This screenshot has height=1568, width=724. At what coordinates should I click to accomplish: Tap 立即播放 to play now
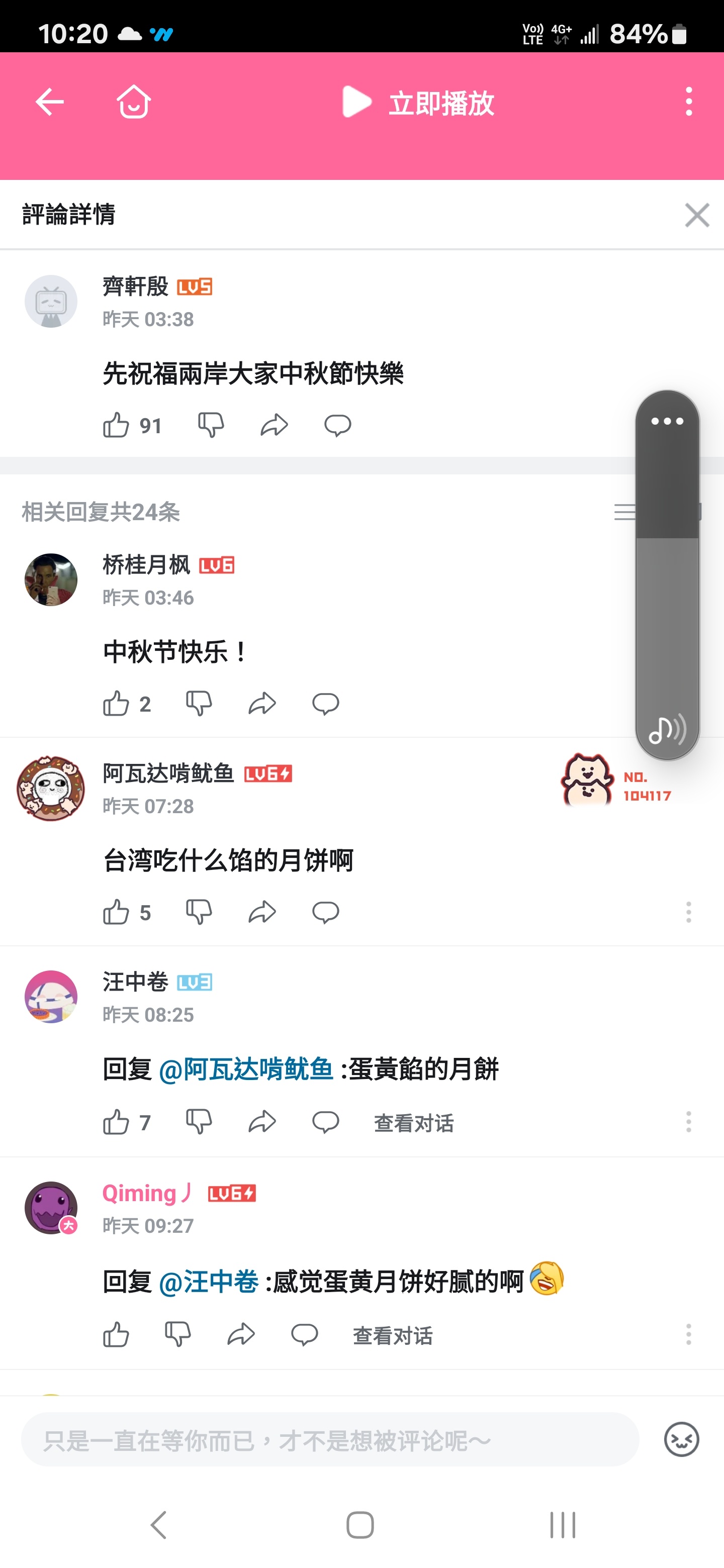point(418,102)
